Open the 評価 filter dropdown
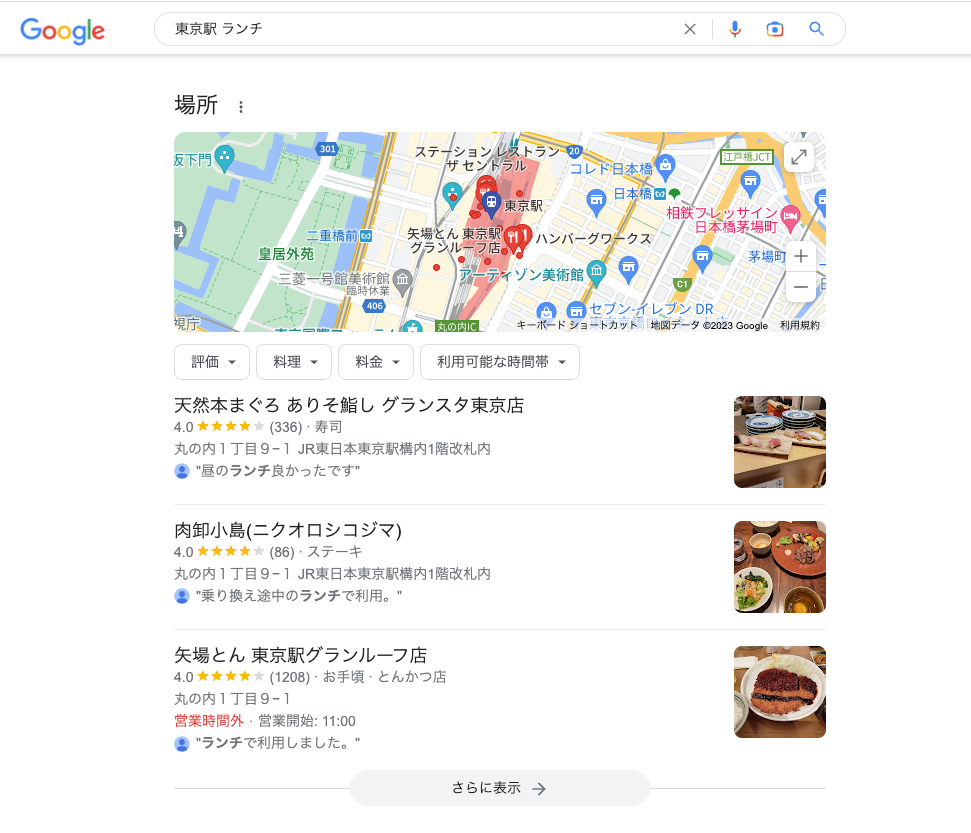 click(x=212, y=362)
